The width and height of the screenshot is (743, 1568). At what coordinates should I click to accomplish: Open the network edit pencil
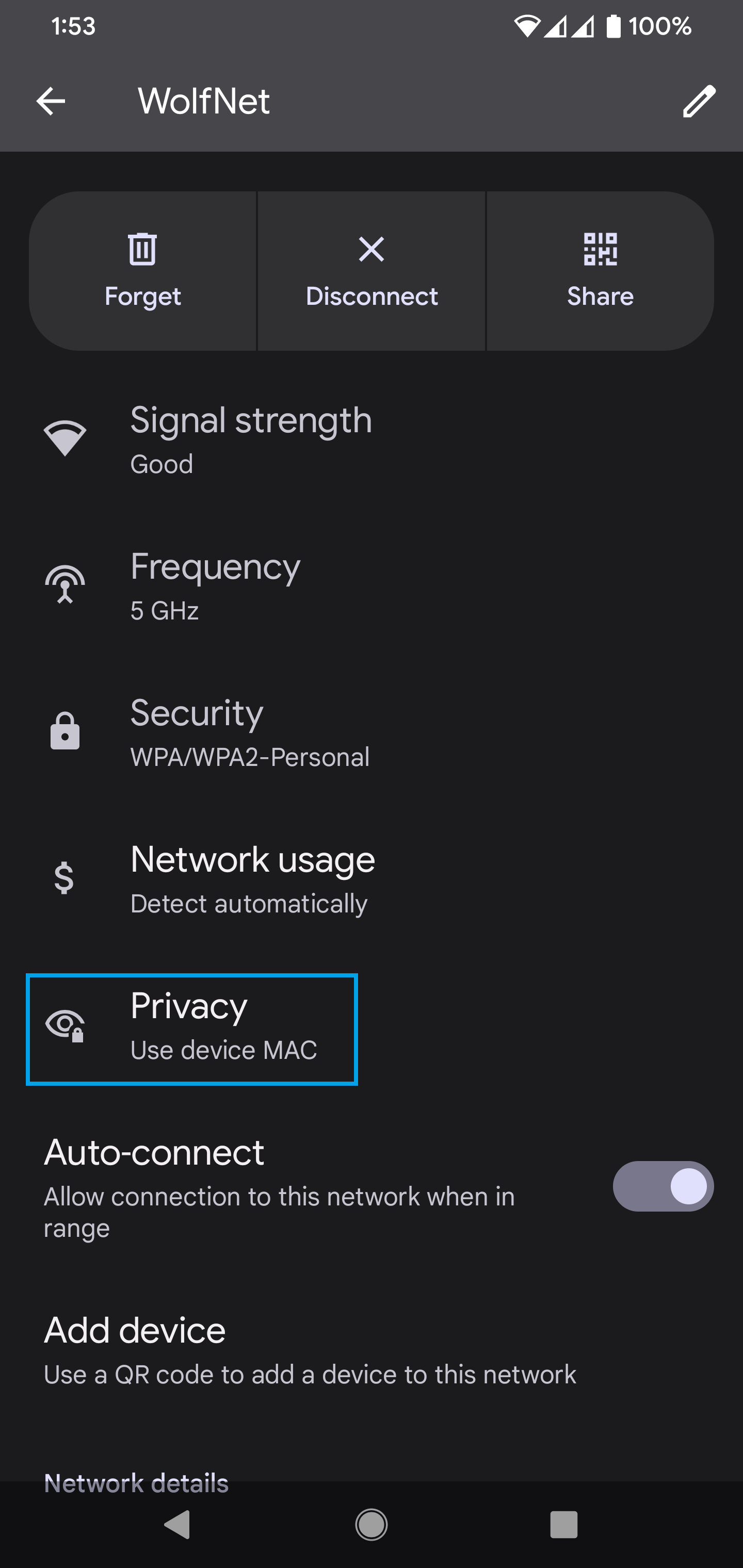[698, 101]
